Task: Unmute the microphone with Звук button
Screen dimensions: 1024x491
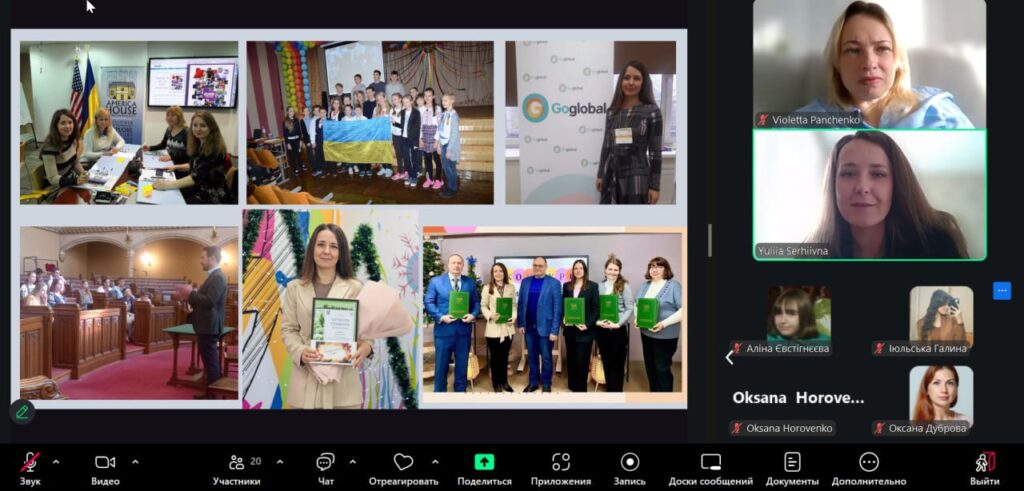Action: (30, 467)
